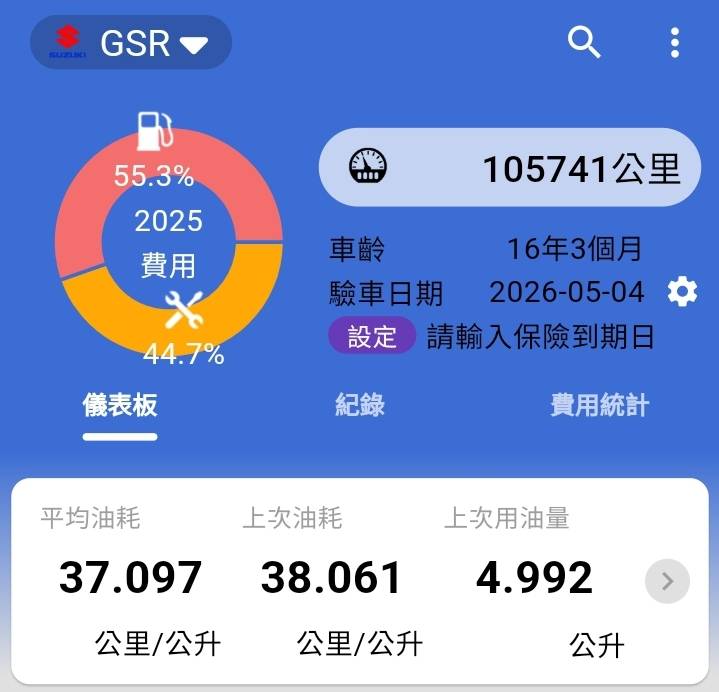Viewport: 719px width, 692px height.
Task: Open the GSR vehicle selector dropdown
Action: tap(131, 43)
